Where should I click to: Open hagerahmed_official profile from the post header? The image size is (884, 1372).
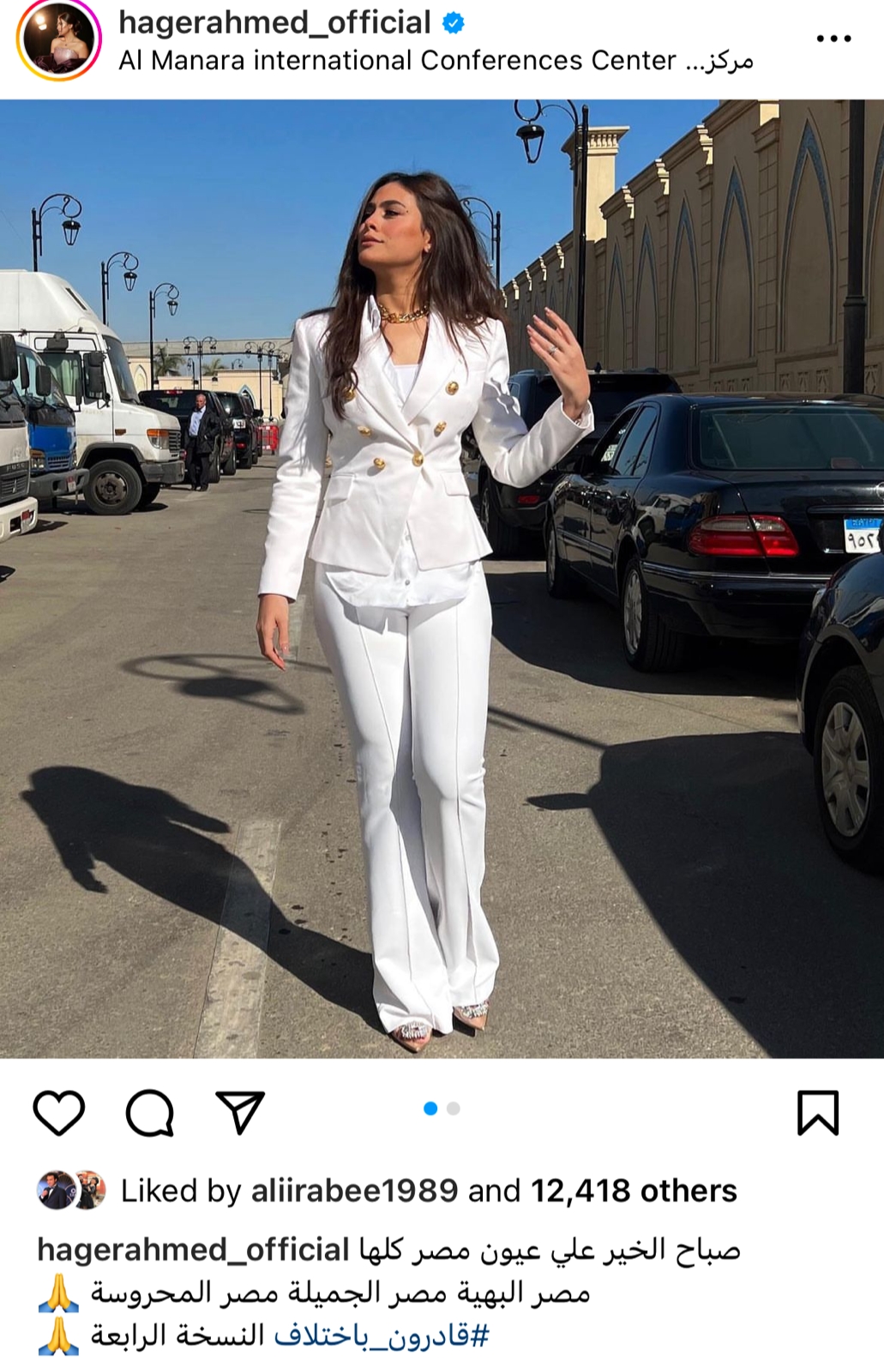click(x=274, y=23)
